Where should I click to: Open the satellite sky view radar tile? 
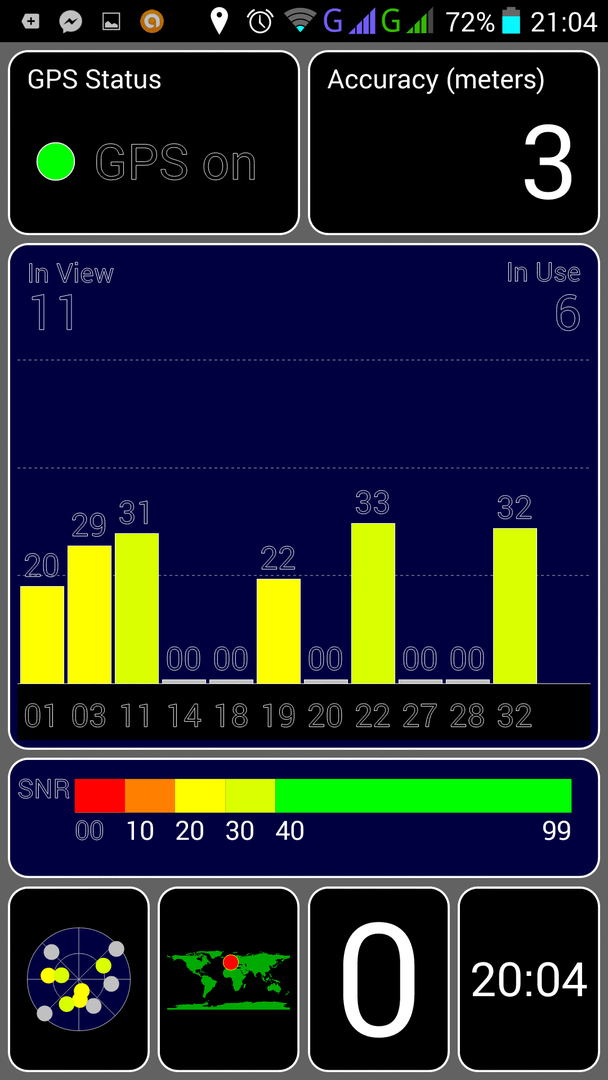[78, 978]
